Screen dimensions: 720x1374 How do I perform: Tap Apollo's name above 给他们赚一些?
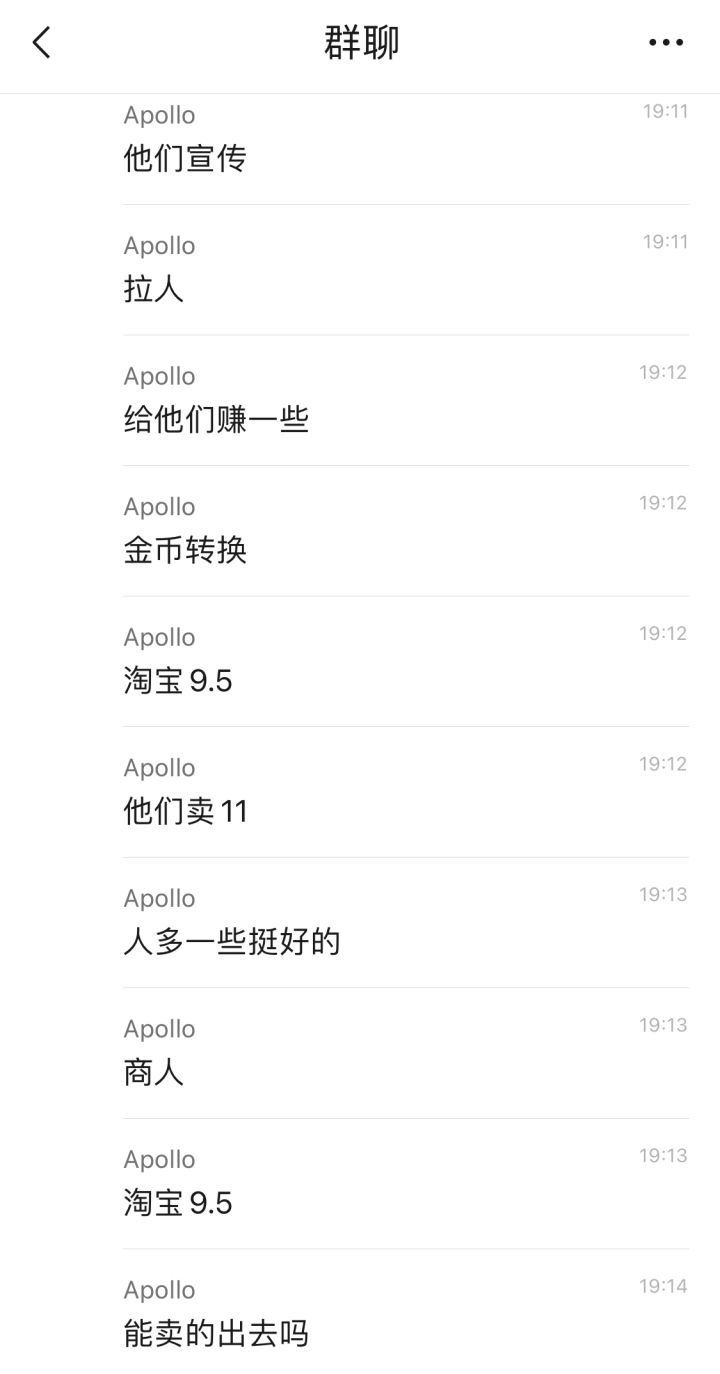159,376
